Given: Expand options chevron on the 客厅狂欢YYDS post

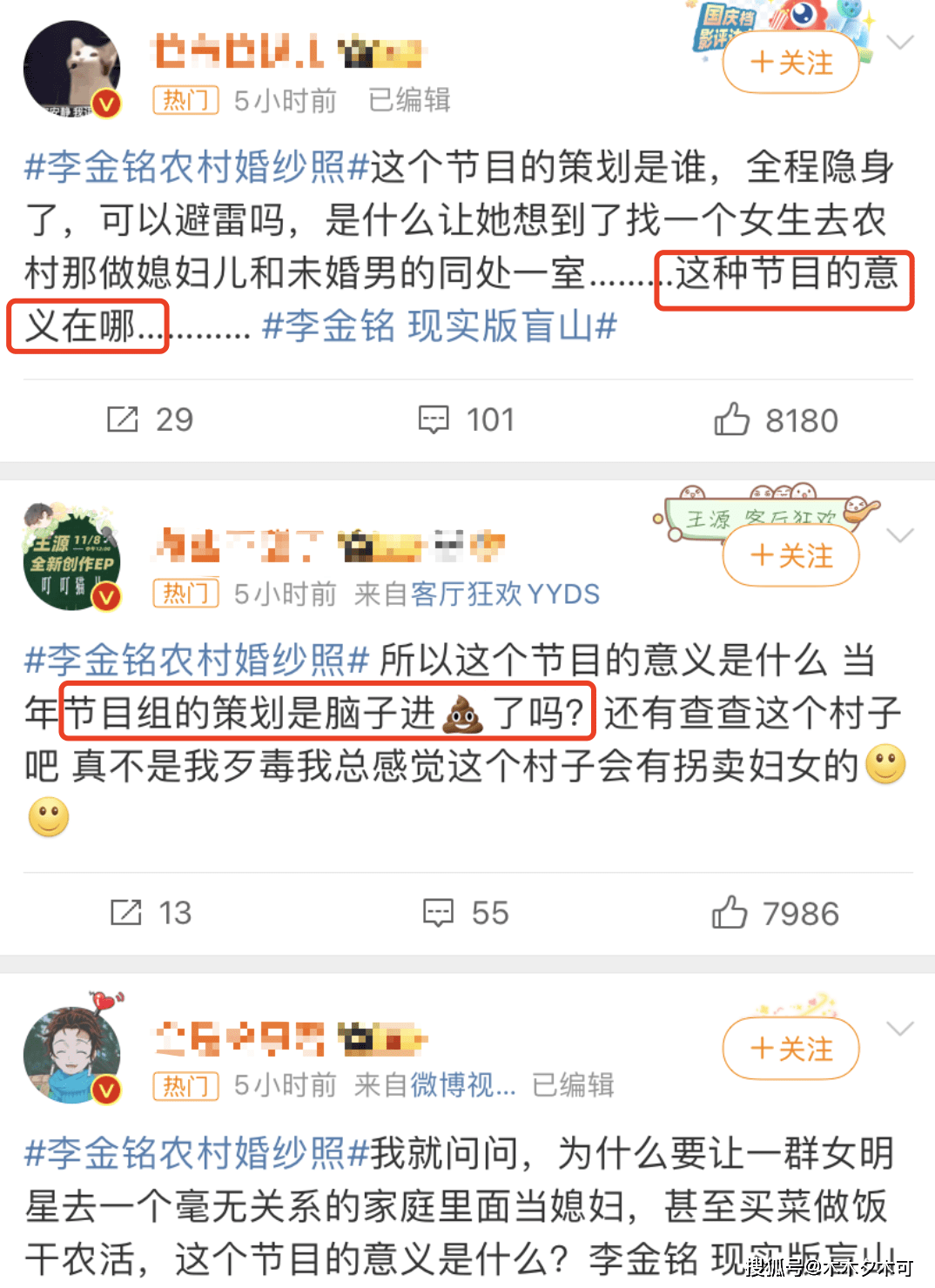Looking at the screenshot, I should 899,534.
